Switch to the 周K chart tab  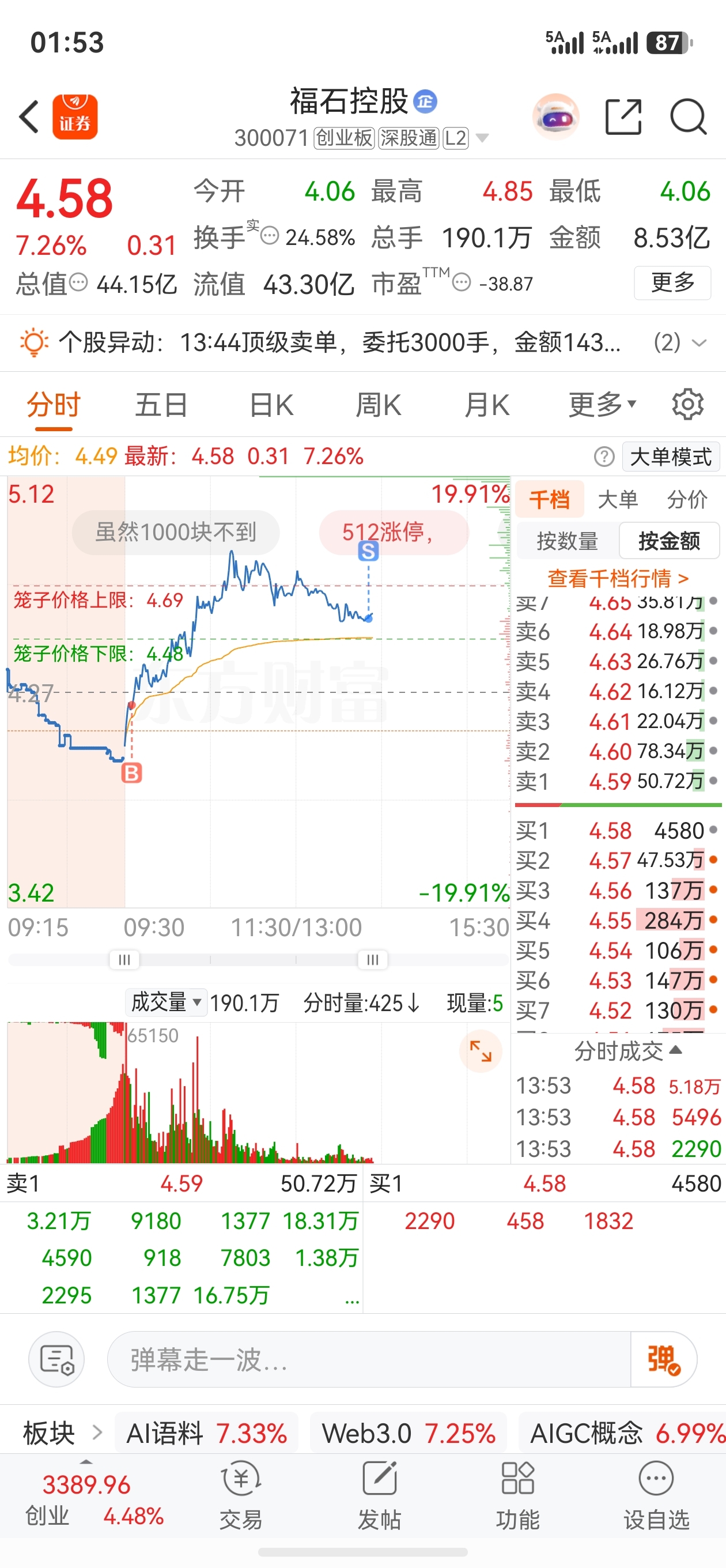click(x=379, y=405)
